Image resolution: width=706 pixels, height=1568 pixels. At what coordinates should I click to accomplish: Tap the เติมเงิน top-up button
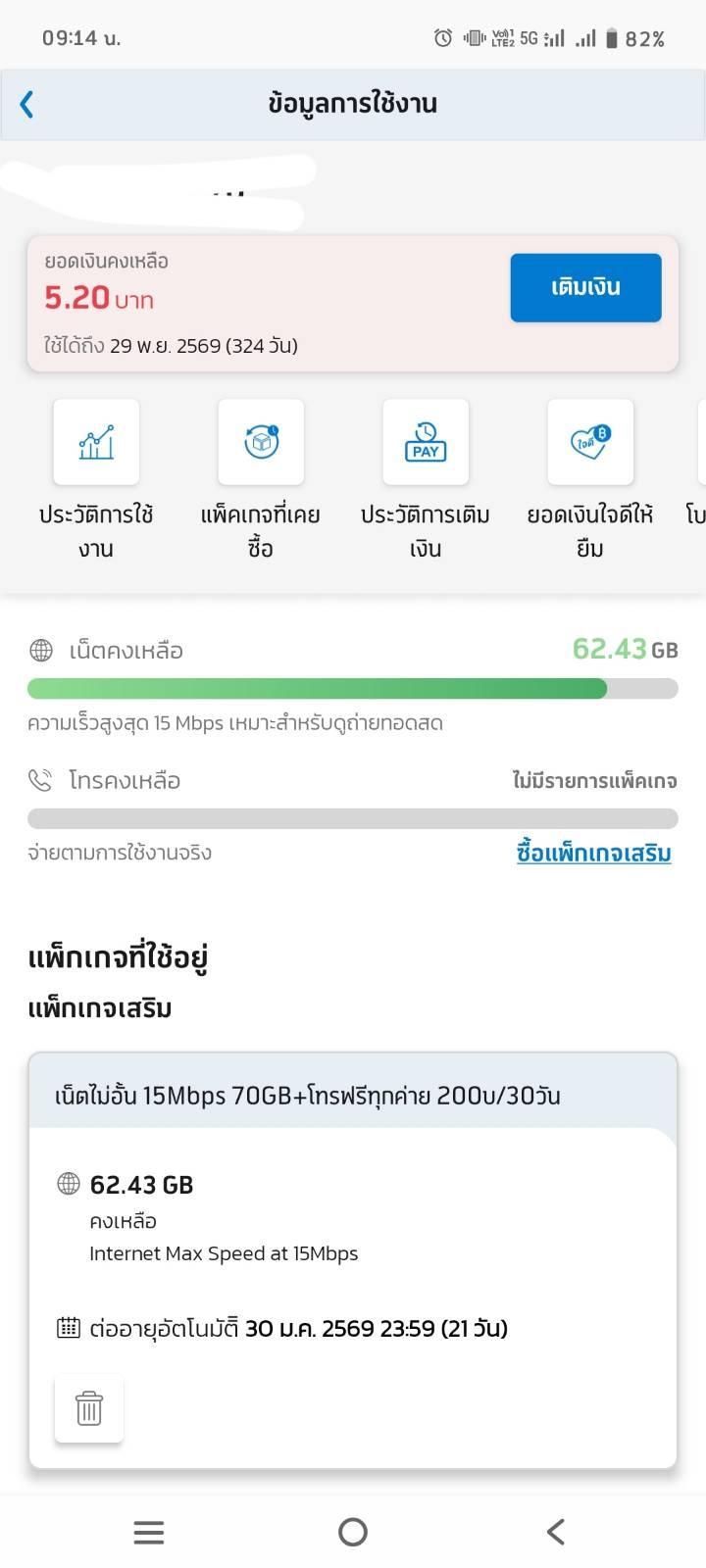585,287
